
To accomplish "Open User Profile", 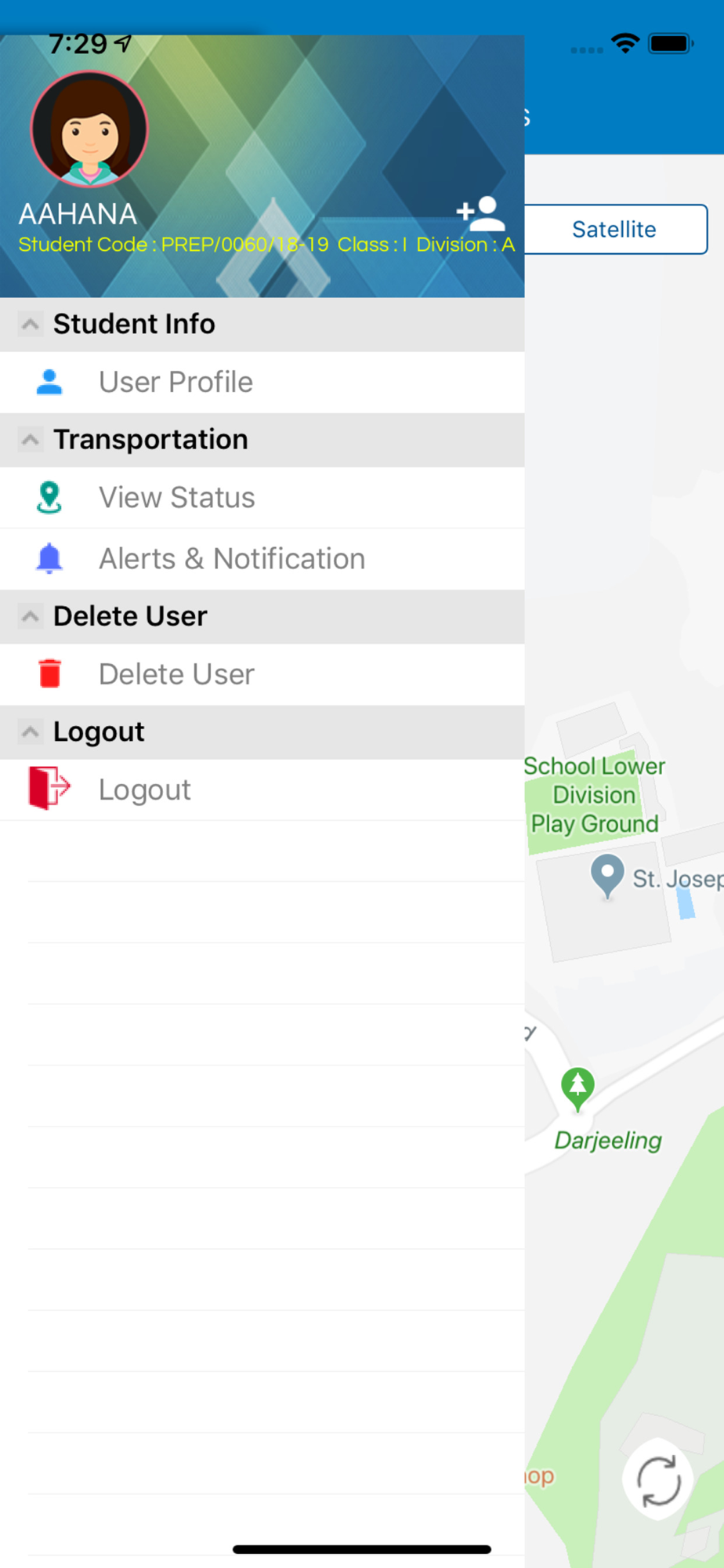I will pos(262,383).
